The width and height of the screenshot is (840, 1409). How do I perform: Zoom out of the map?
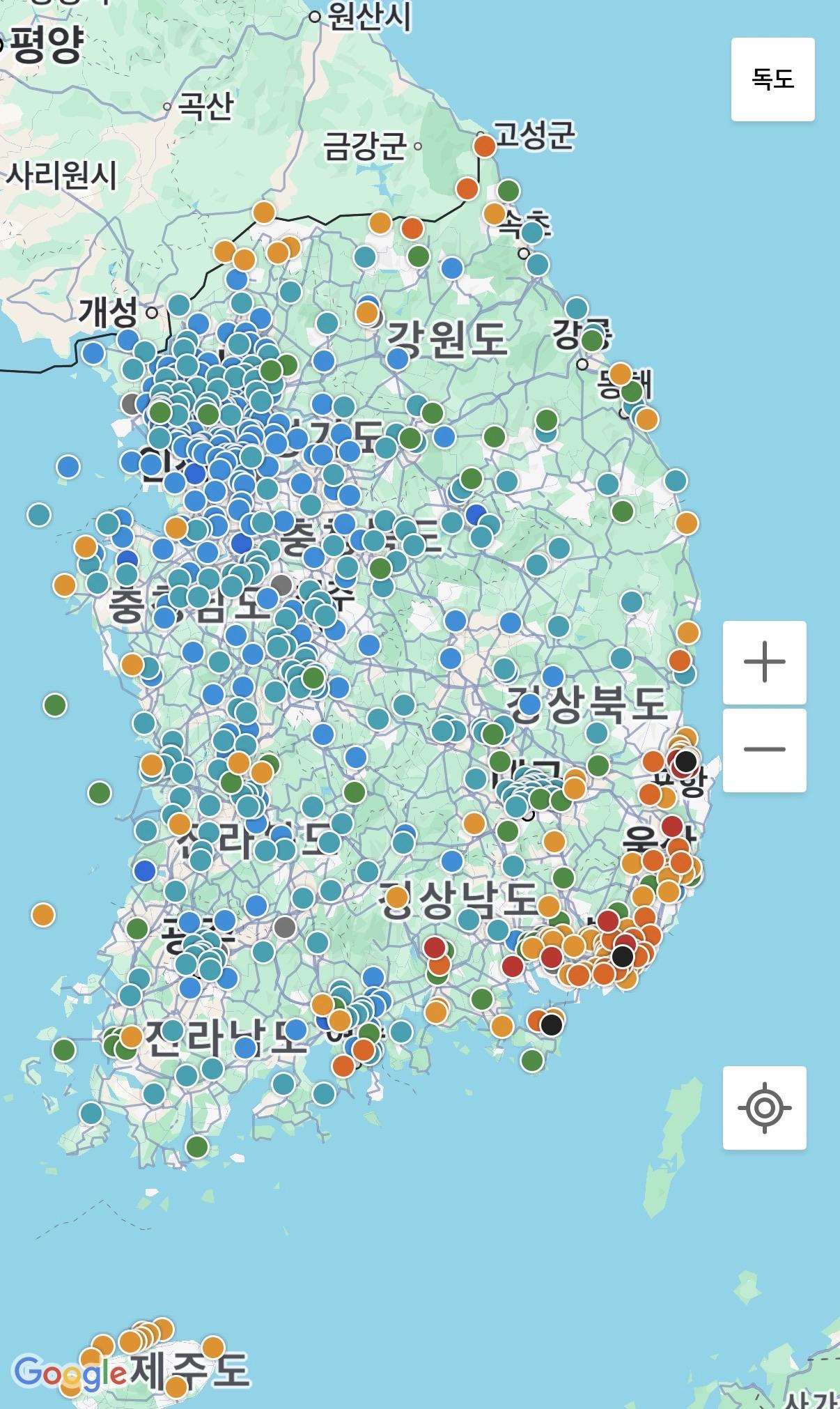point(764,750)
